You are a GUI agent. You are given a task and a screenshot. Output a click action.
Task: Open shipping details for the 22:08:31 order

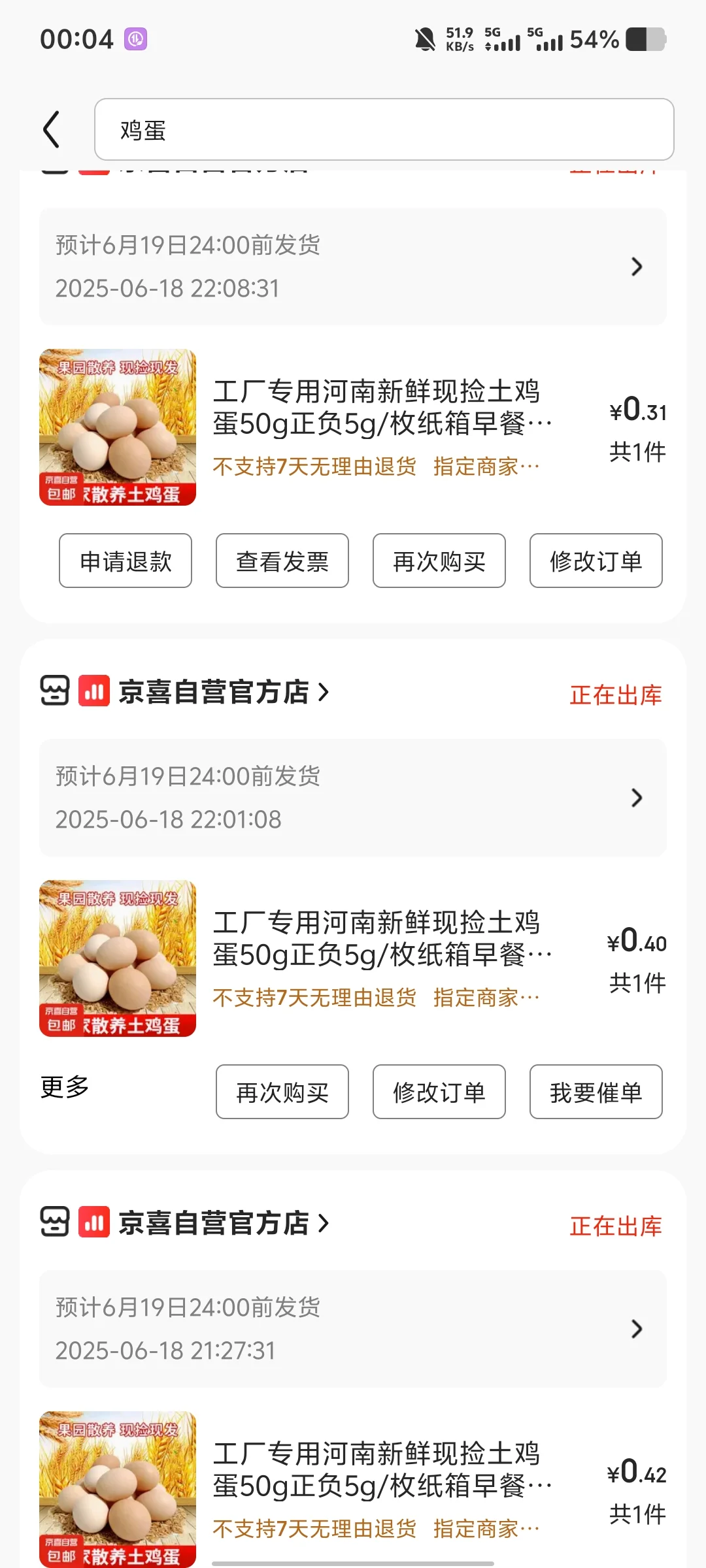(352, 267)
